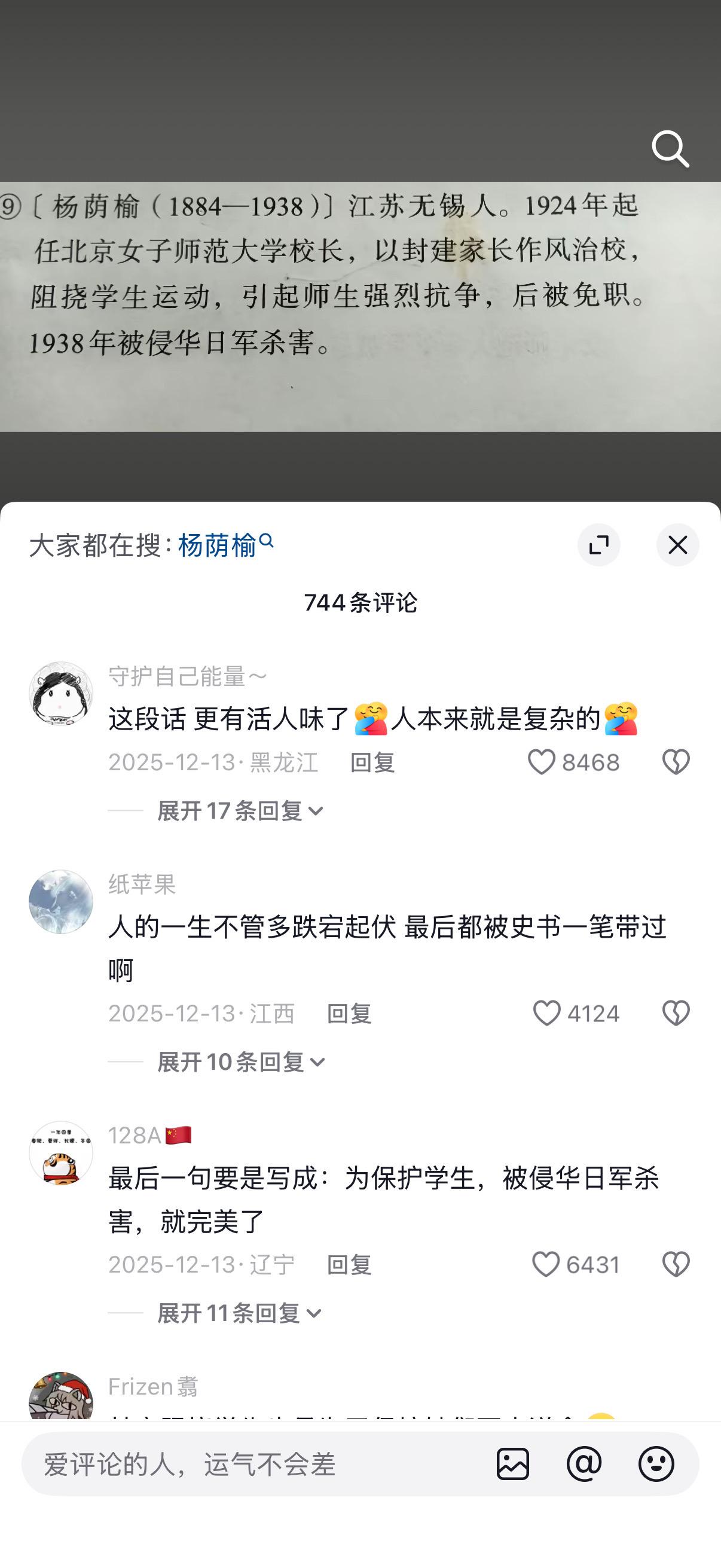This screenshot has width=721, height=1568.
Task: Open the search icon at top right
Action: click(x=670, y=148)
